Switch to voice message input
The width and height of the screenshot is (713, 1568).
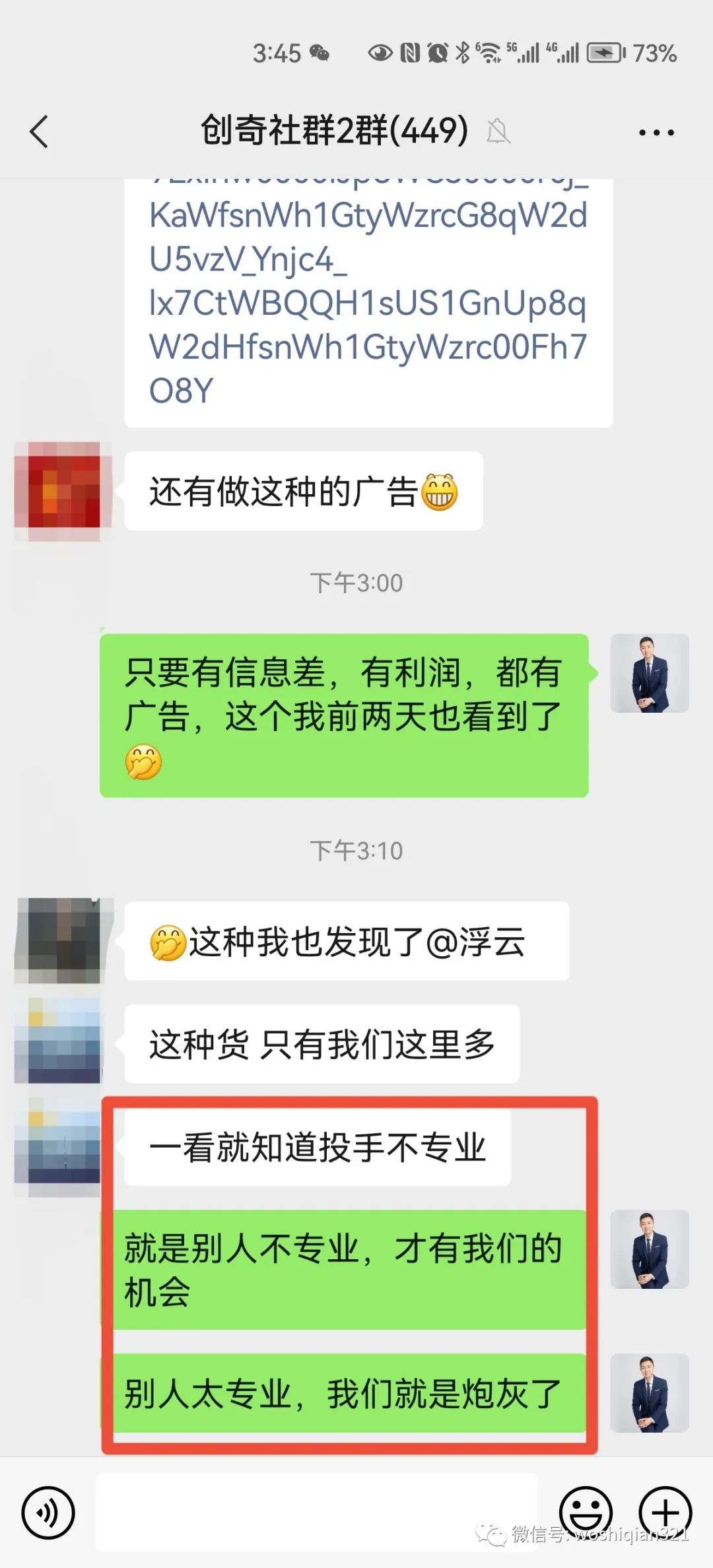pos(48,1512)
